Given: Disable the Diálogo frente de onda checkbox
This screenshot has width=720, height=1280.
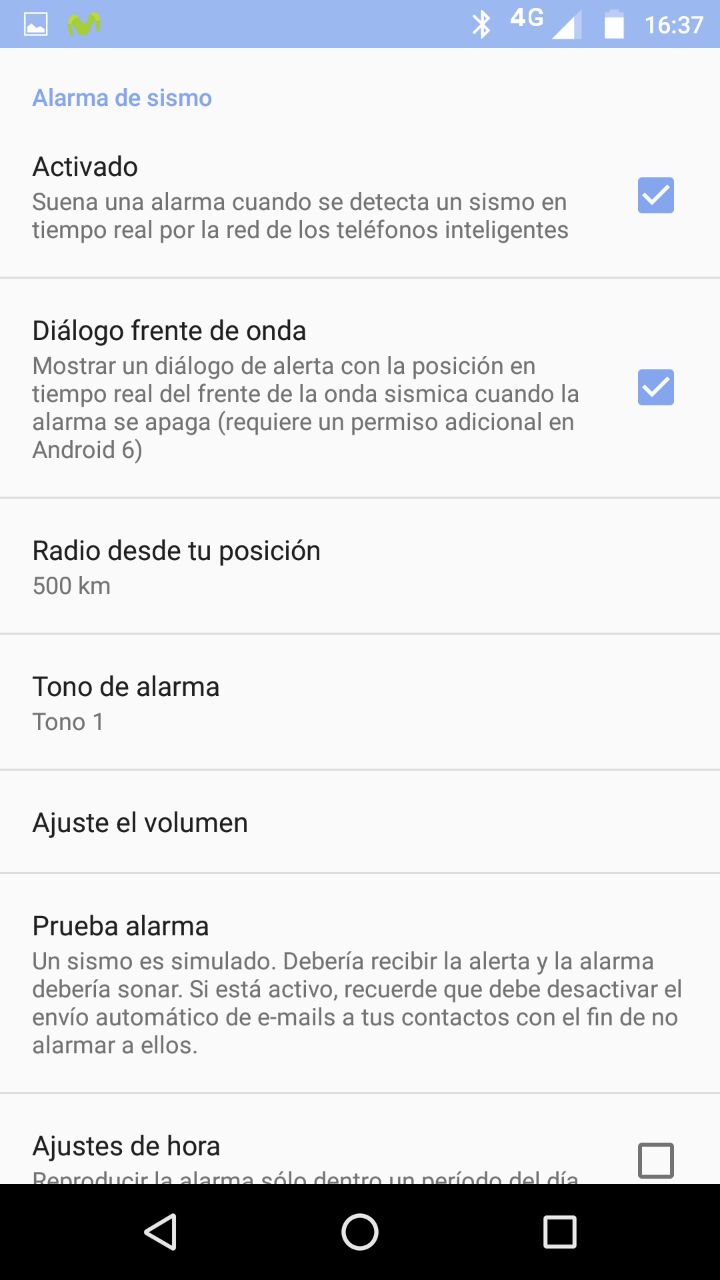Looking at the screenshot, I should click(x=656, y=387).
